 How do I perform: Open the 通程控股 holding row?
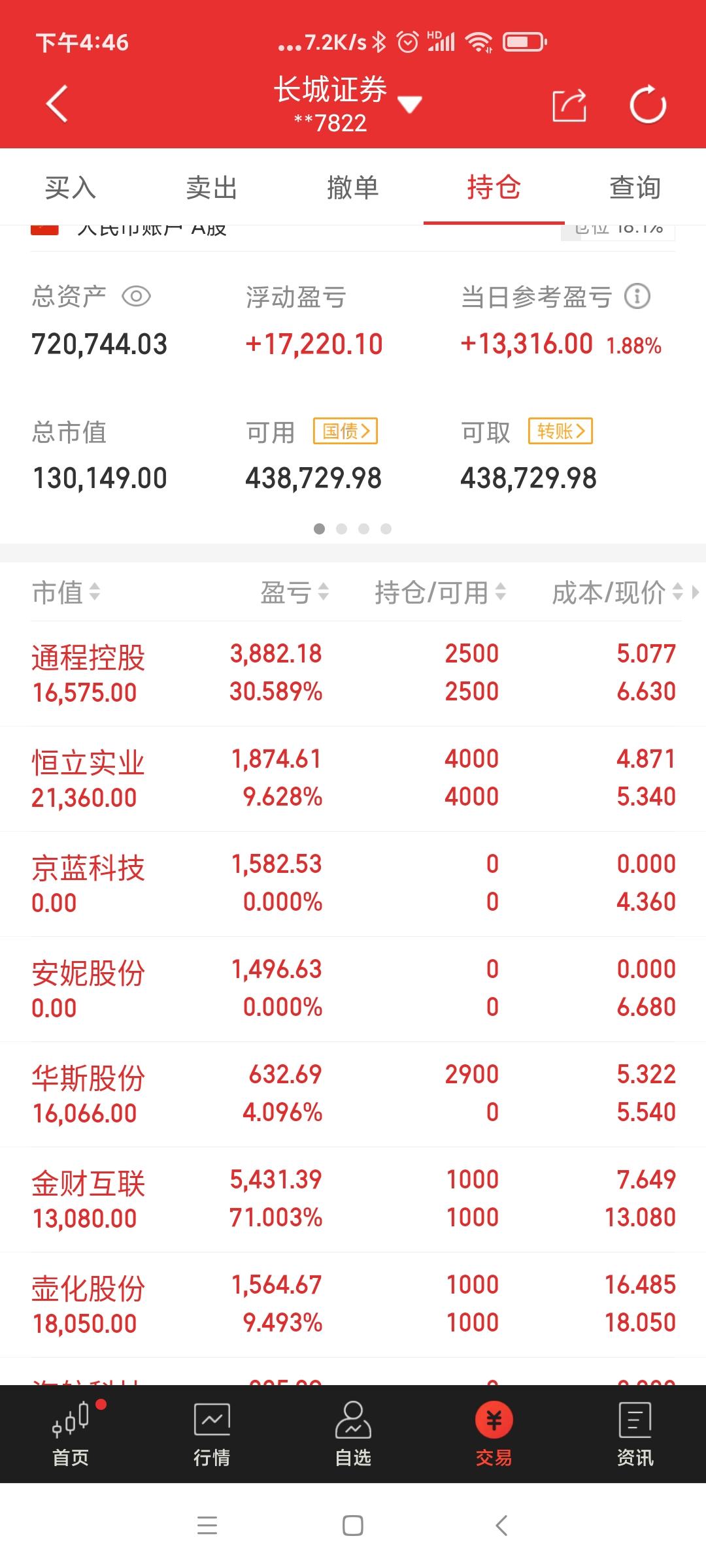pos(353,673)
